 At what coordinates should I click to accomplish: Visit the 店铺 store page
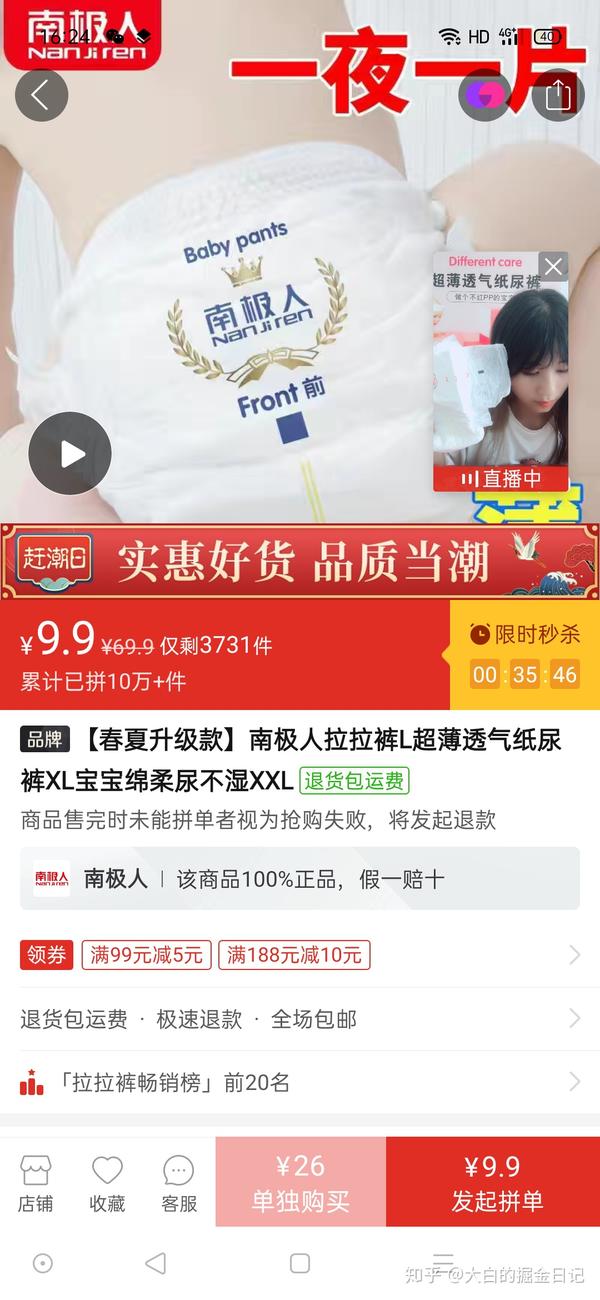pyautogui.click(x=35, y=1182)
